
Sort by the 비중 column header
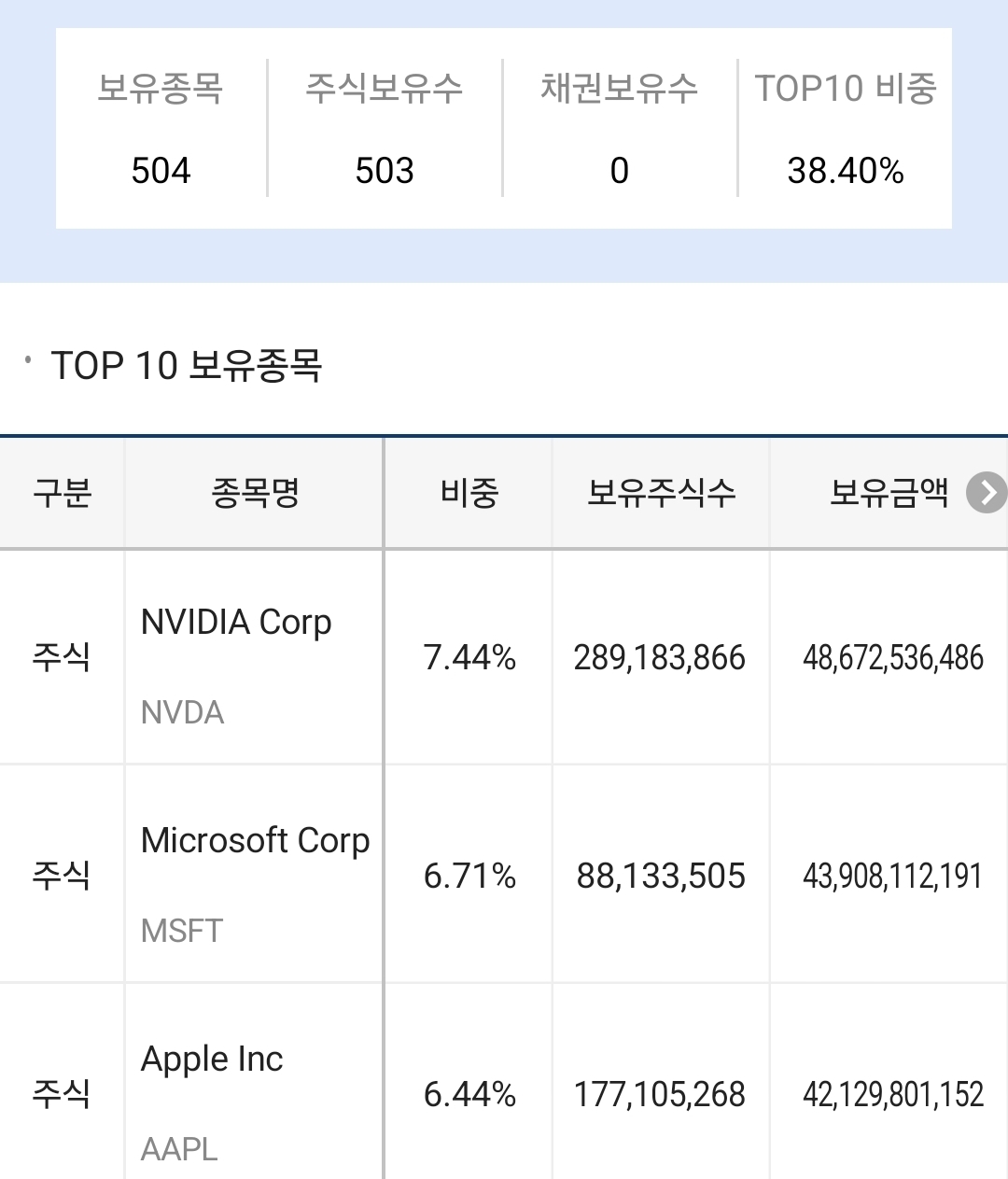click(x=469, y=494)
